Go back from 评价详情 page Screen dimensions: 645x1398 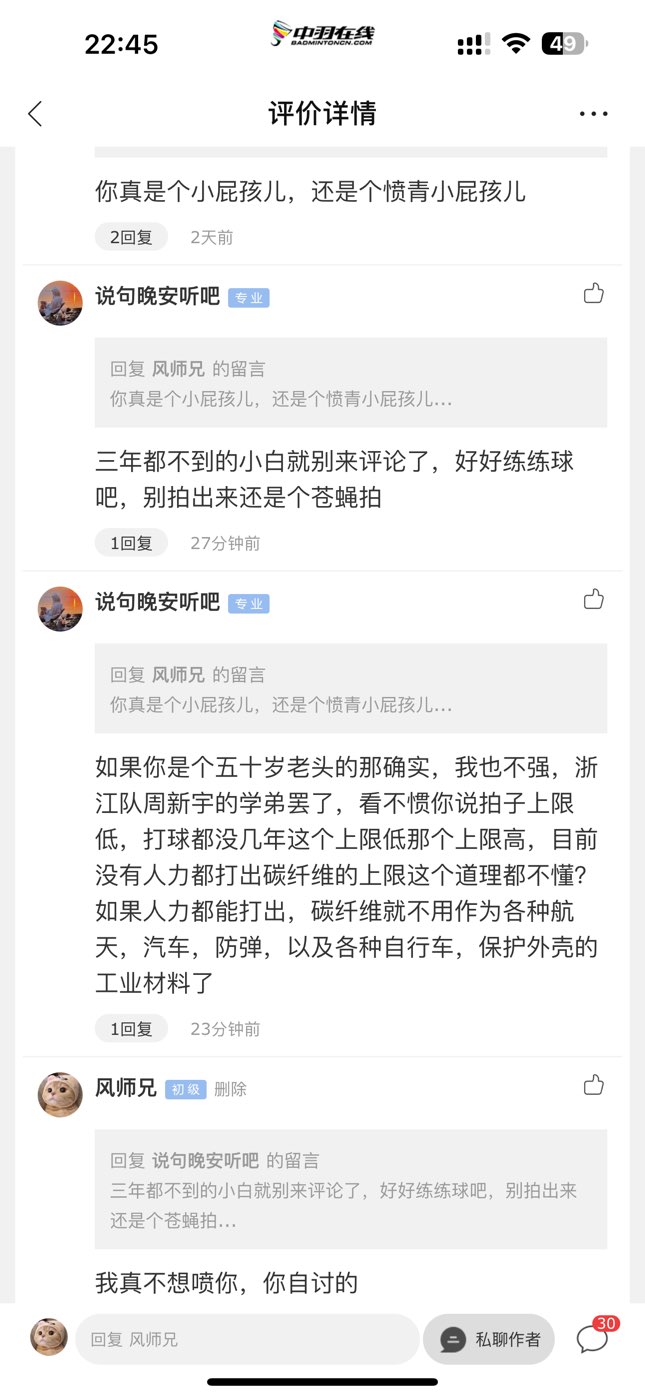pos(36,114)
